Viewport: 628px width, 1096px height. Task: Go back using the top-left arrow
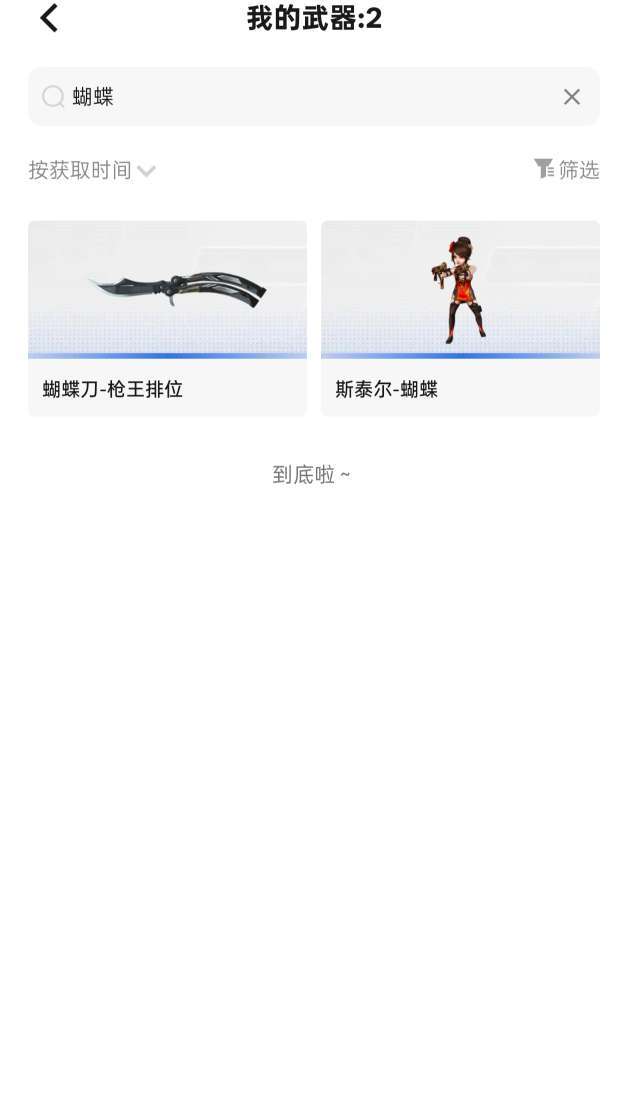pyautogui.click(x=49, y=18)
